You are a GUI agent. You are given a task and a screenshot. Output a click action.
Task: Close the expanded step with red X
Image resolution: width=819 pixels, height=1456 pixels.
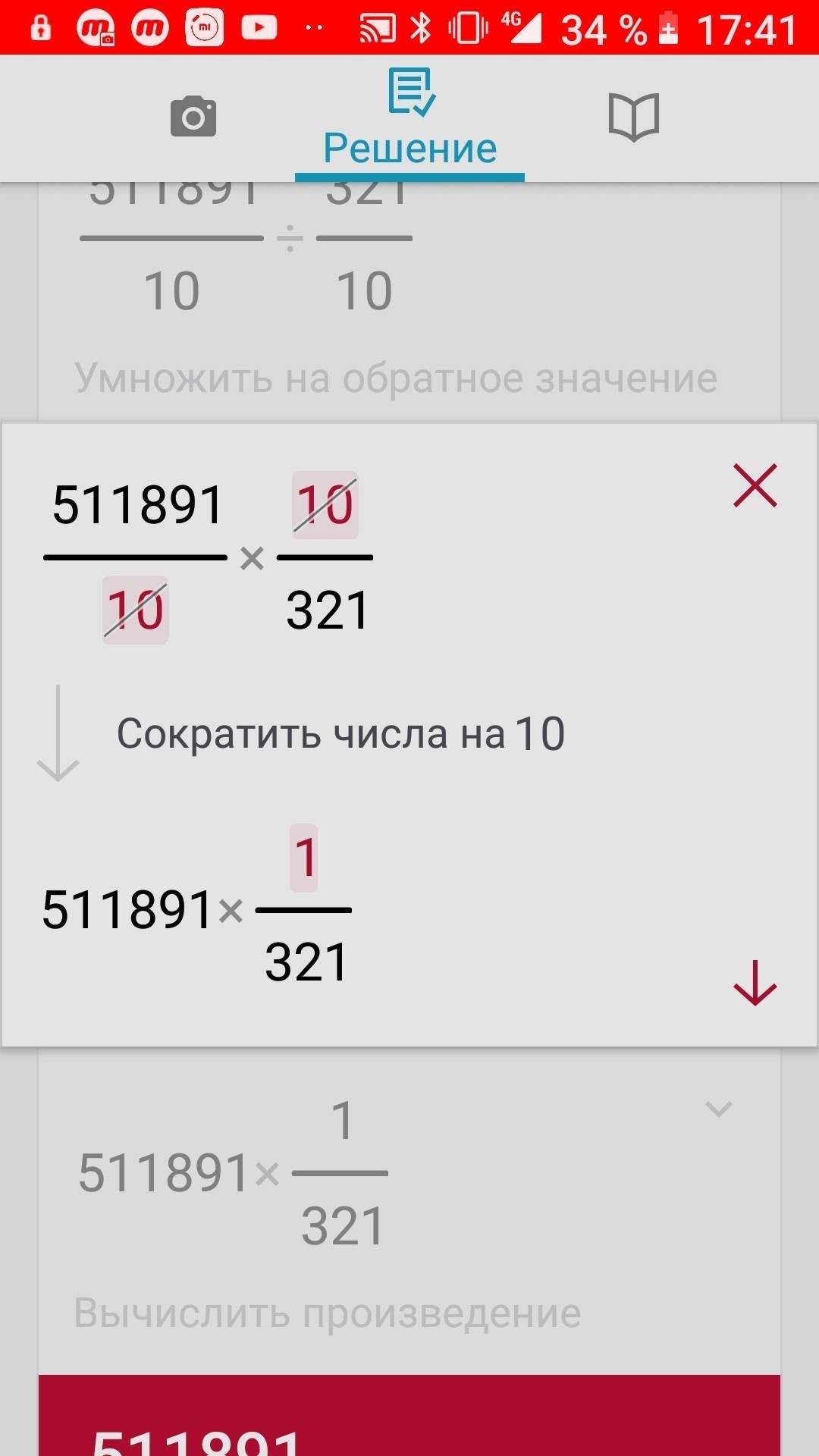tap(755, 485)
